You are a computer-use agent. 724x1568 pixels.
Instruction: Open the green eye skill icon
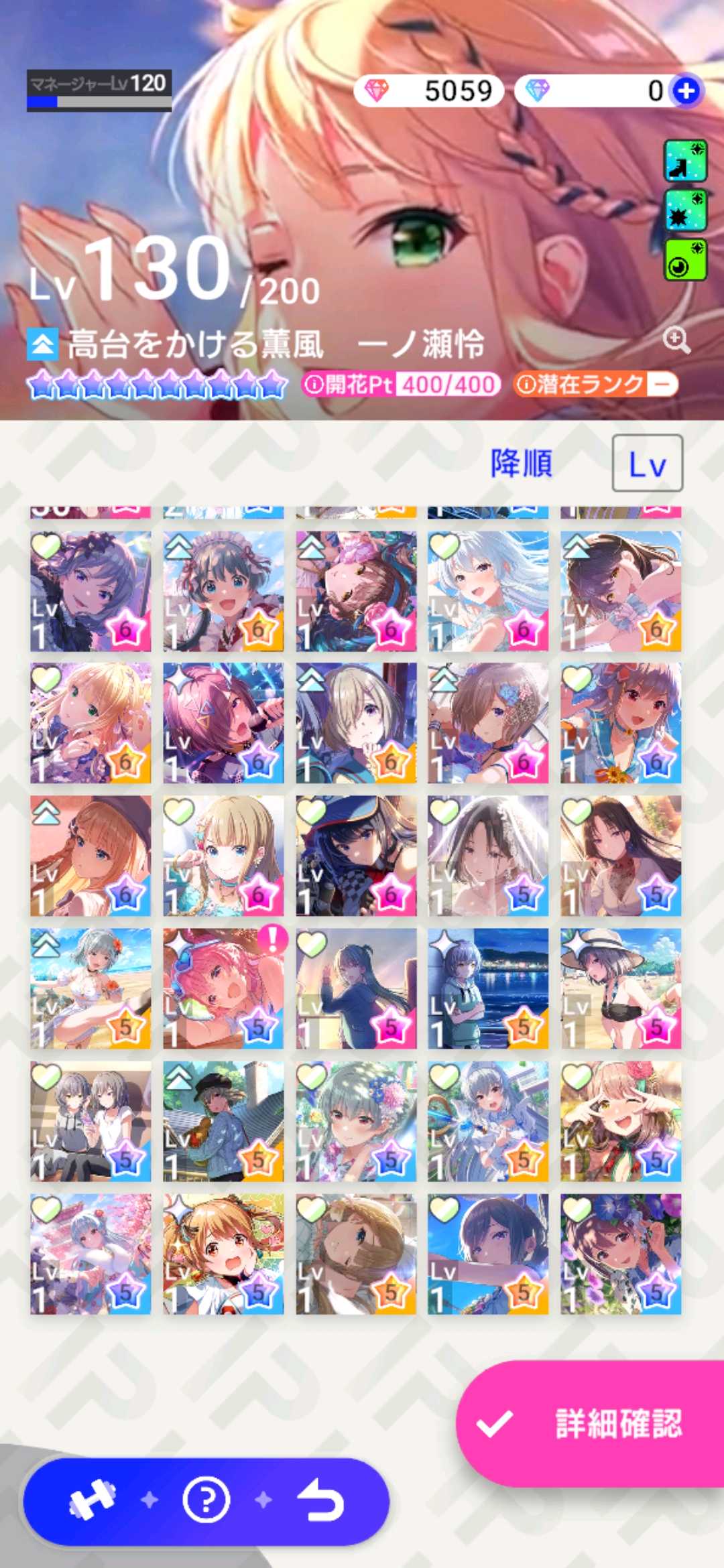pos(685,261)
